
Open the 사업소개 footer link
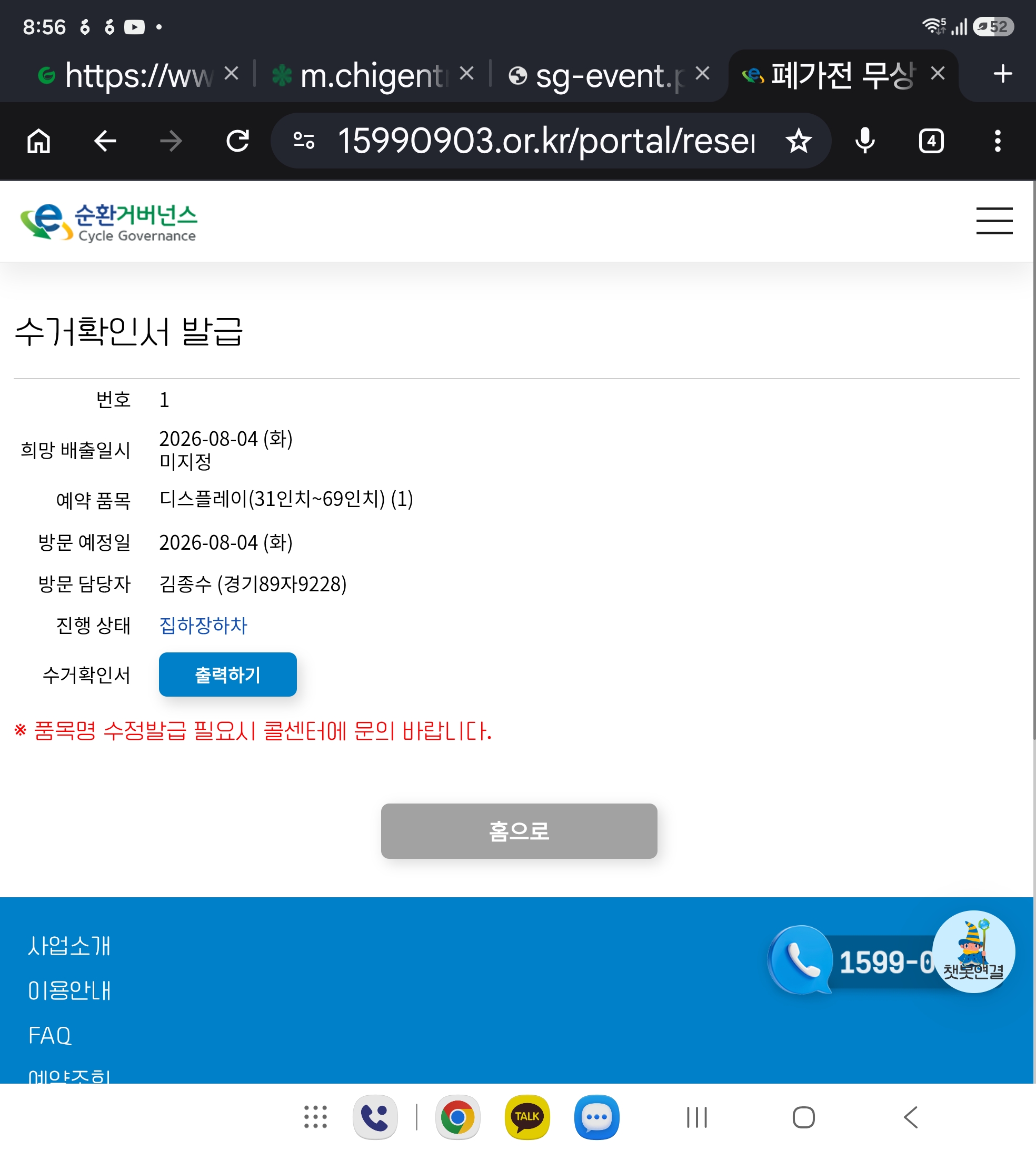click(x=69, y=946)
